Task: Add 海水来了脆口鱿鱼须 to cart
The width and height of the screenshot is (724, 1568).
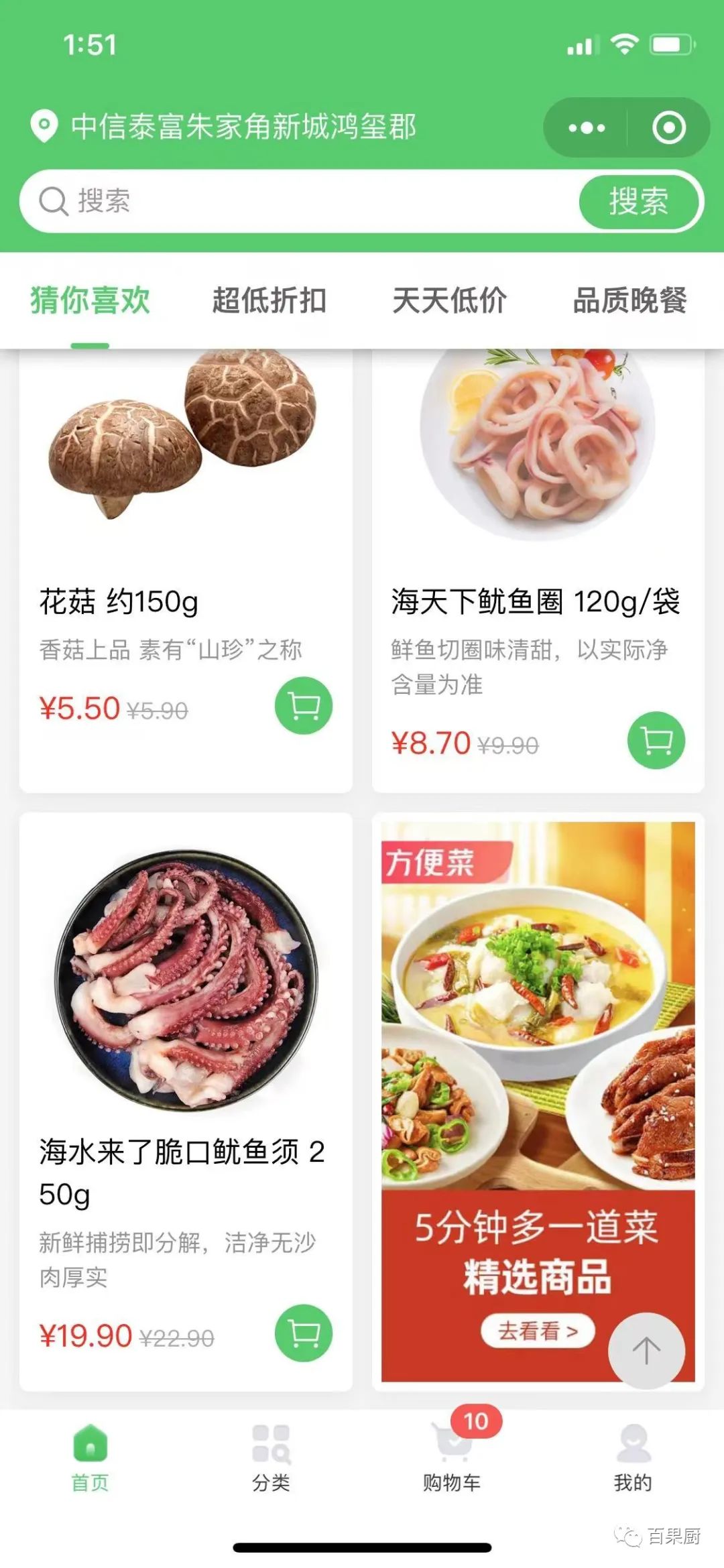Action: pos(304,1333)
